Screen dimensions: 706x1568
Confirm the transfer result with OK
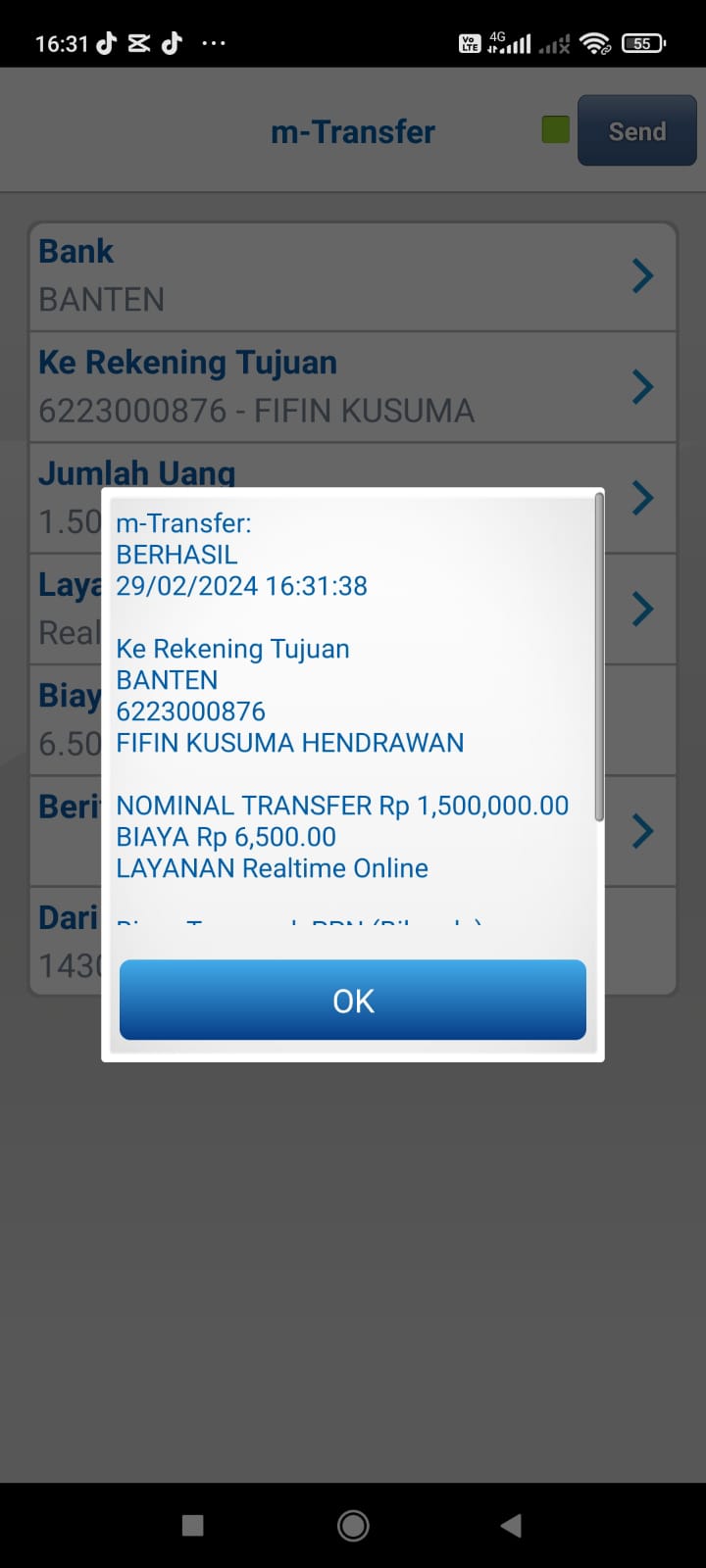click(x=353, y=1000)
